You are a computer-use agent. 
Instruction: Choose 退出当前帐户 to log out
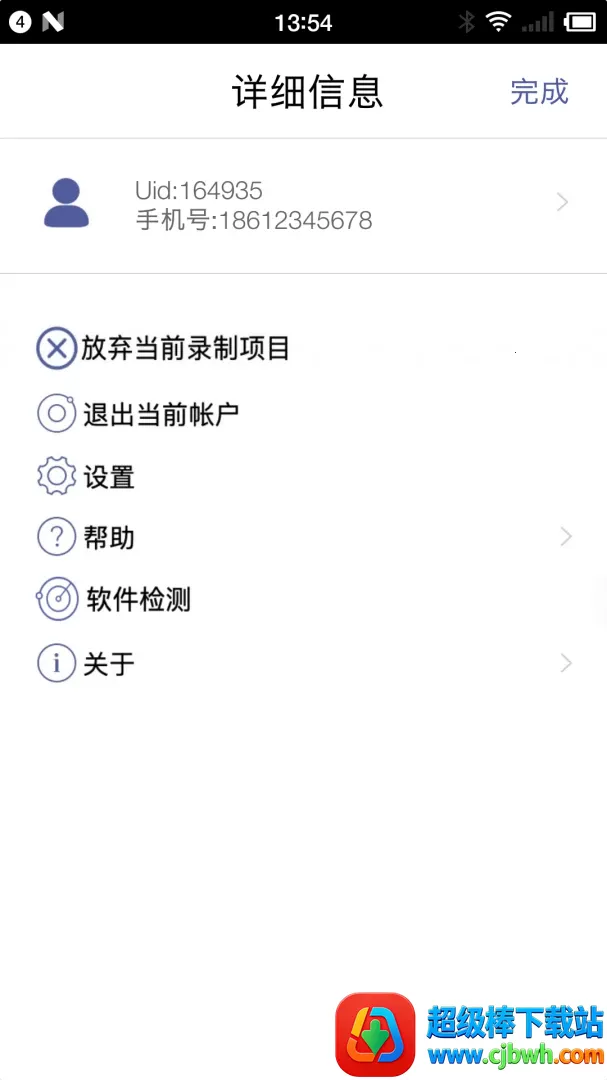[x=303, y=413]
